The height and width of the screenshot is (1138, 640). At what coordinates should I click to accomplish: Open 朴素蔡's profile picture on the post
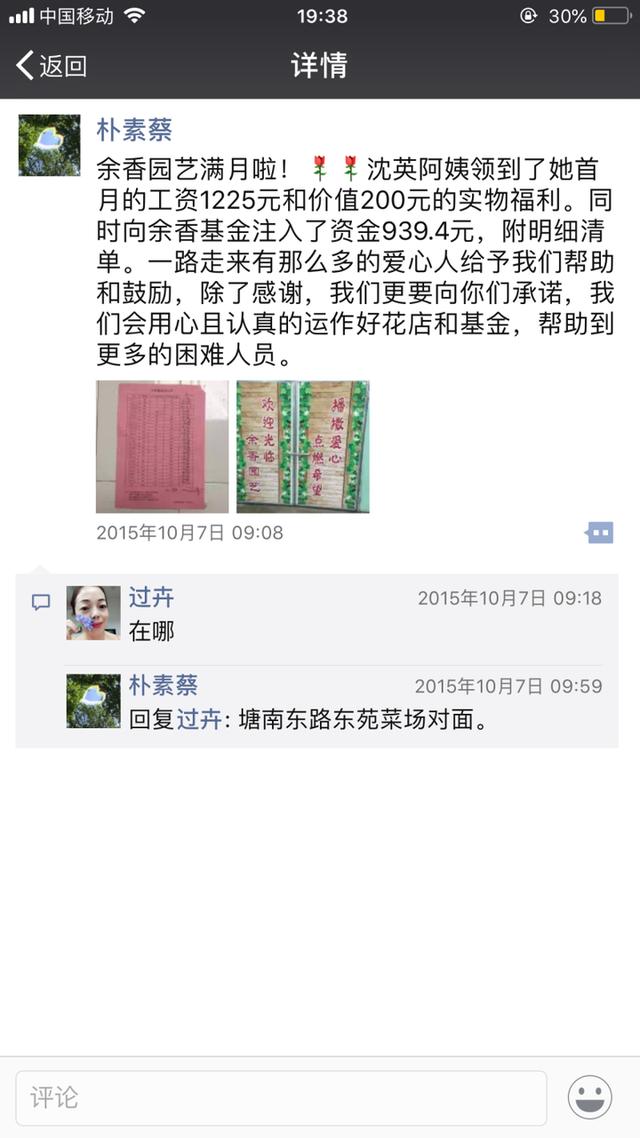(x=49, y=145)
